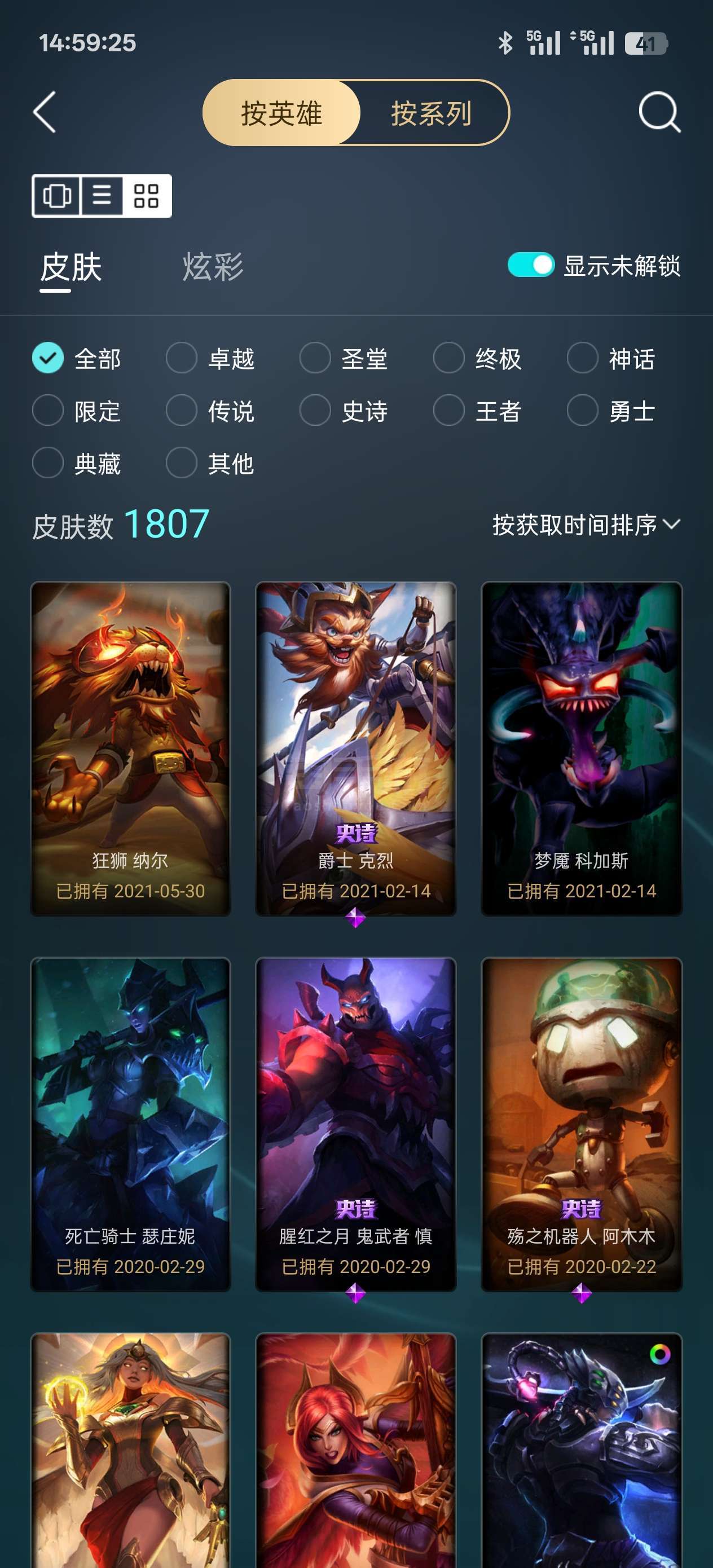713x1568 pixels.
Task: Open 殇之机器人 阿木木 skin card
Action: click(582, 1124)
